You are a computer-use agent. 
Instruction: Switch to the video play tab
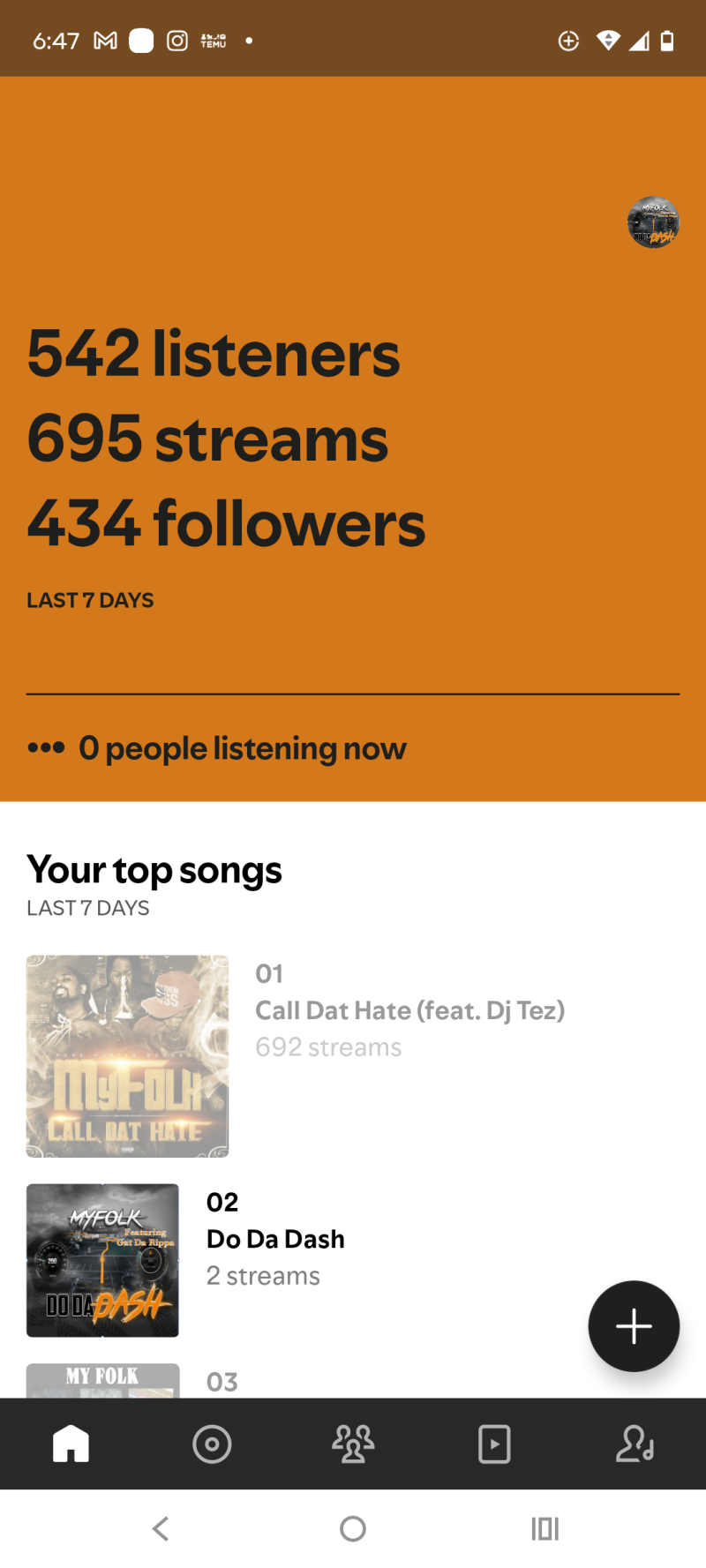click(494, 1444)
